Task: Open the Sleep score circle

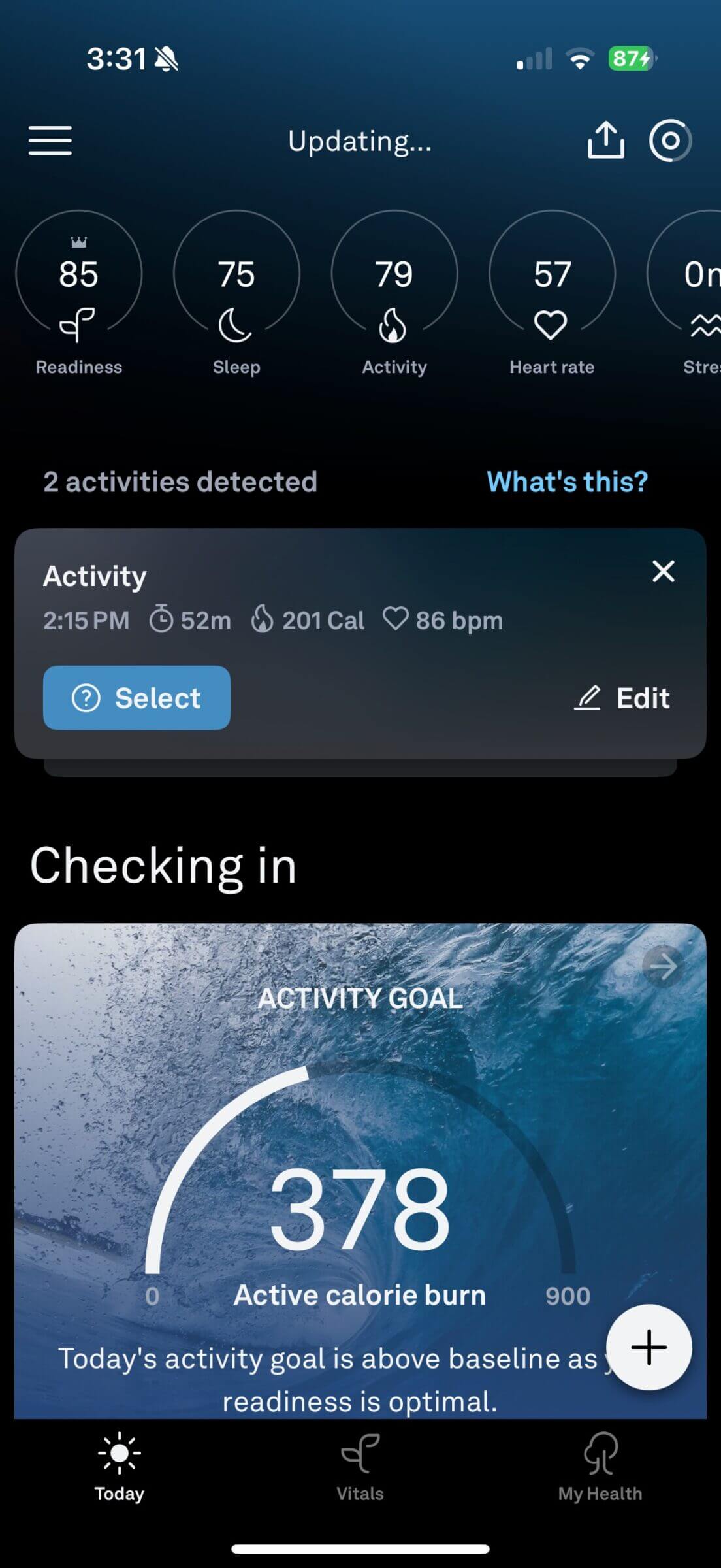Action: pos(236,274)
